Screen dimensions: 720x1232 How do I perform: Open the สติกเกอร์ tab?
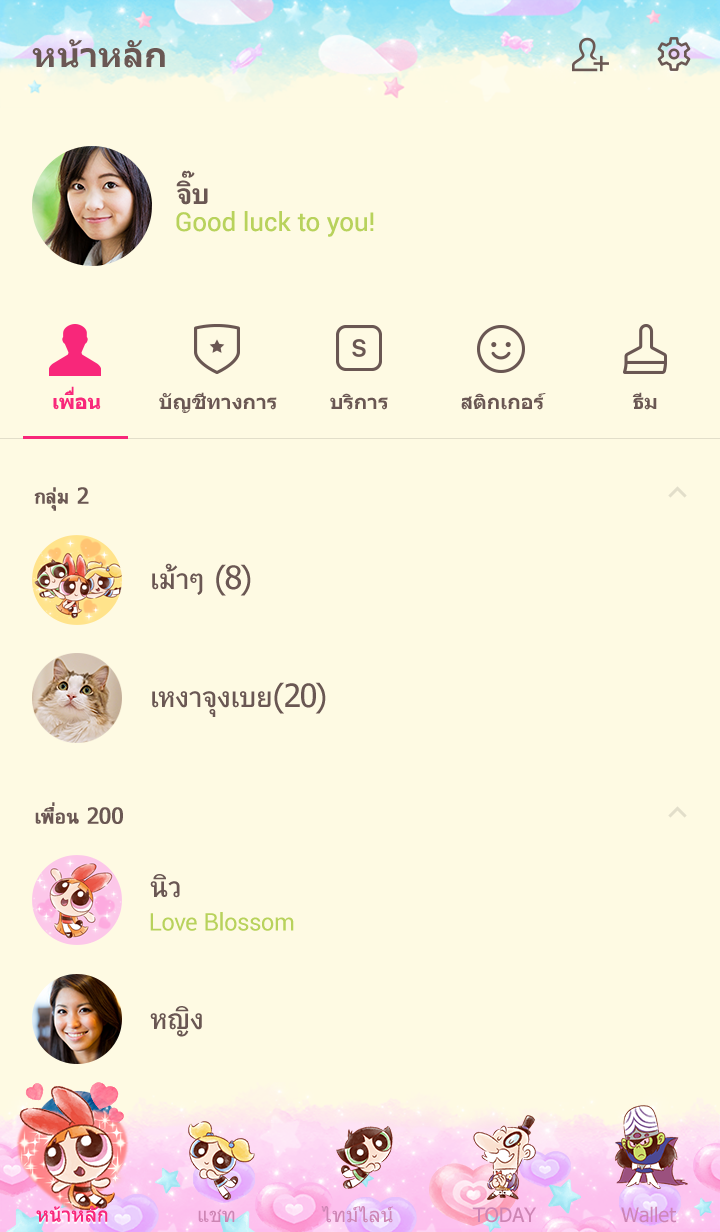[501, 370]
